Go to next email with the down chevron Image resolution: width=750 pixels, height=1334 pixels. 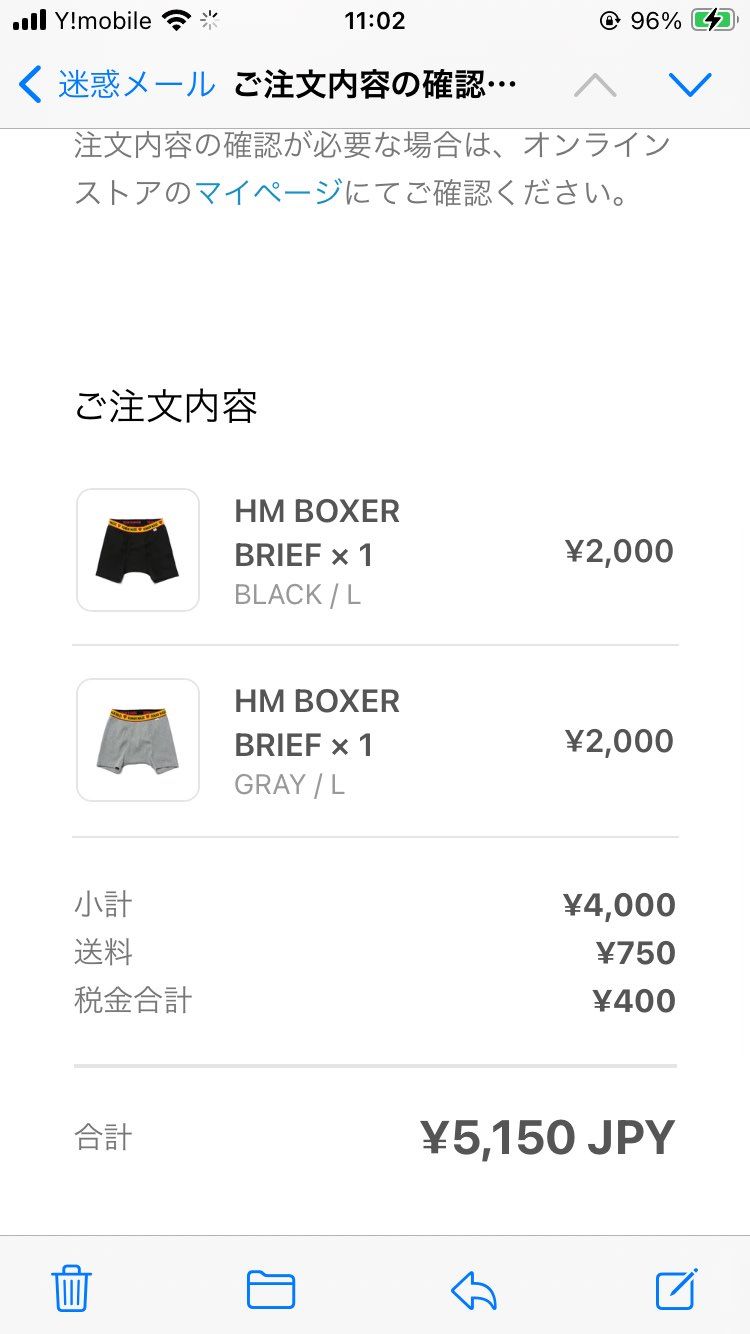click(690, 84)
